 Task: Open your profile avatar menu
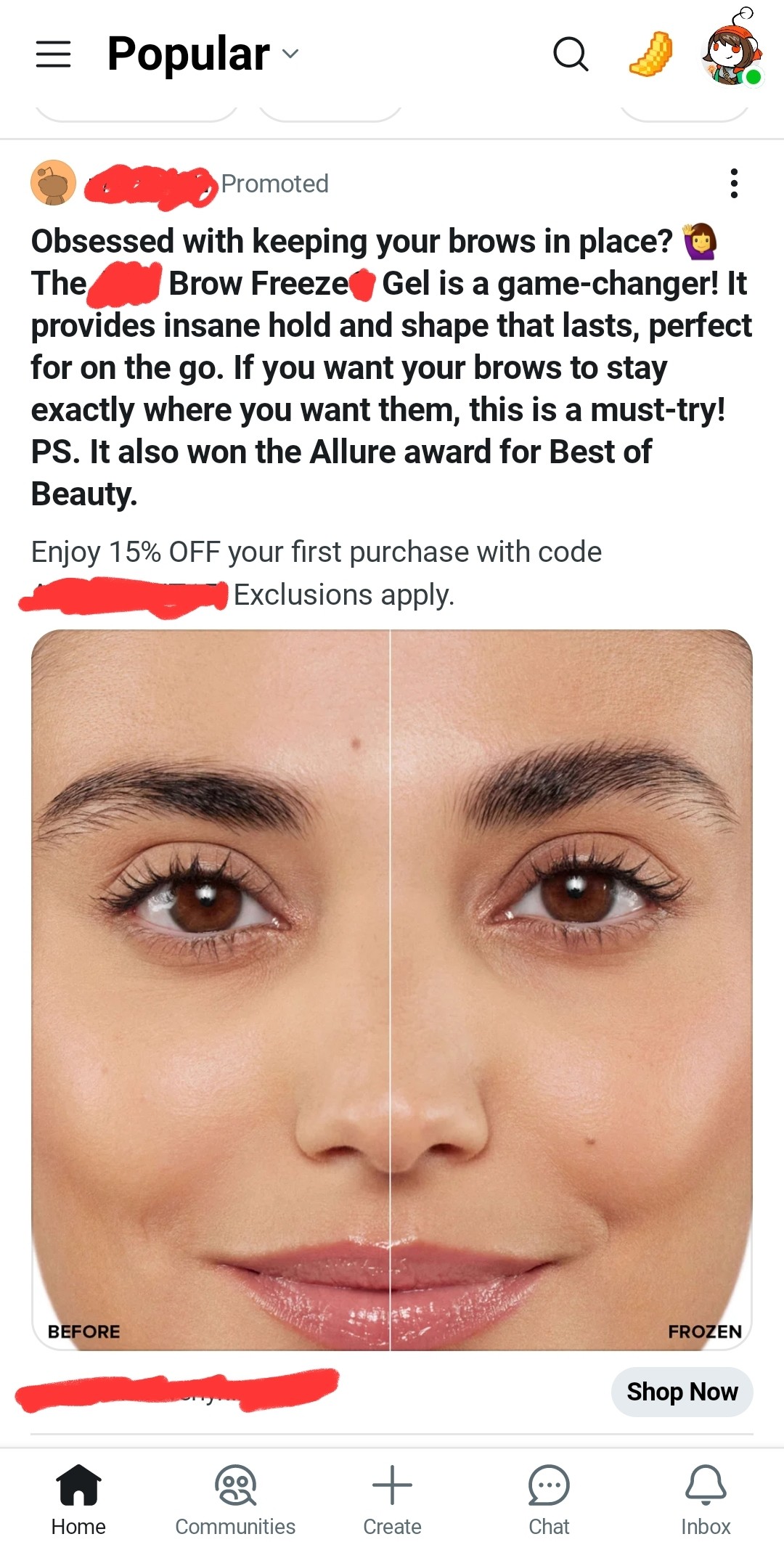click(x=732, y=49)
